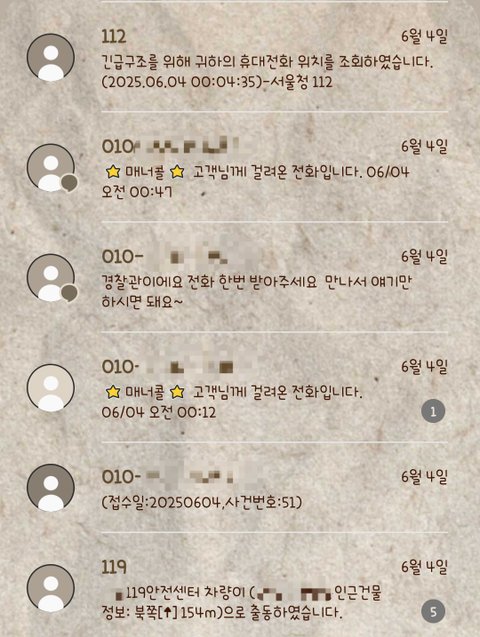Open the 경찰관이에요 전화 한번 받아주세요 message
The image size is (480, 637).
(240, 277)
